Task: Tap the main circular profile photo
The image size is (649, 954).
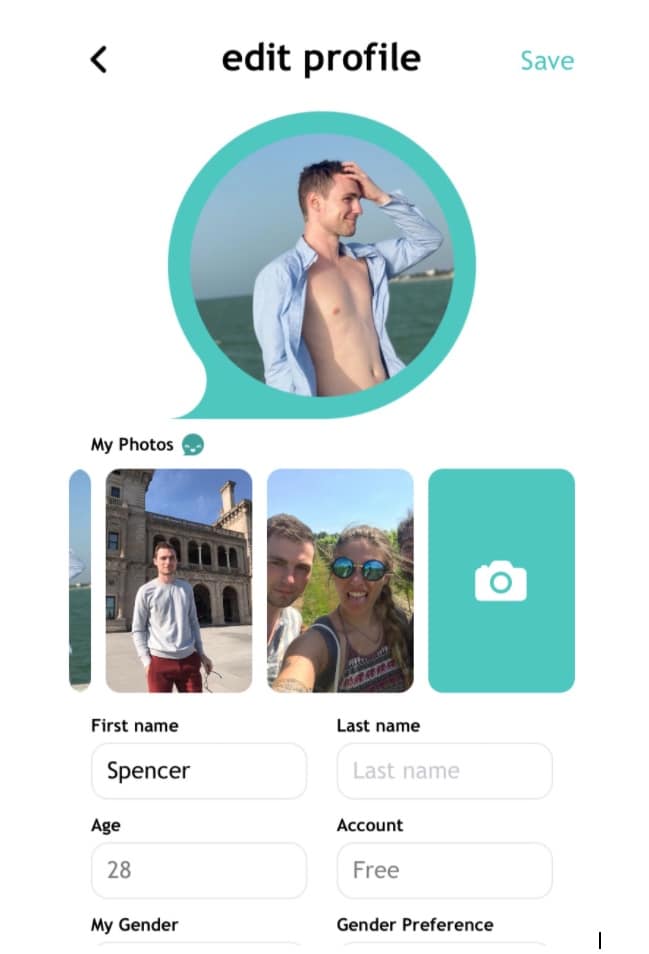Action: (321, 264)
